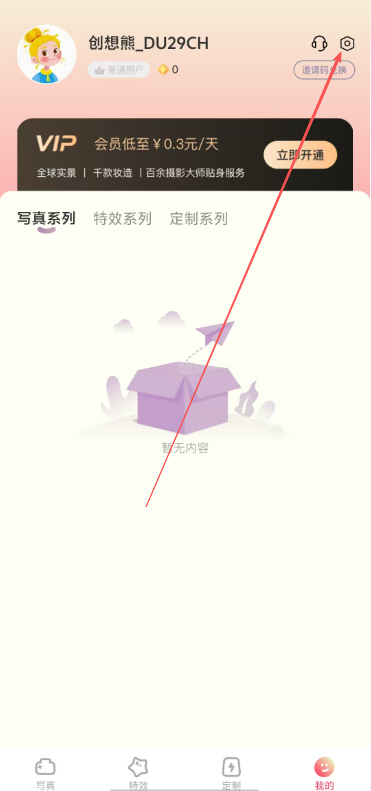Go to the 定制 bottom tab

pyautogui.click(x=231, y=774)
